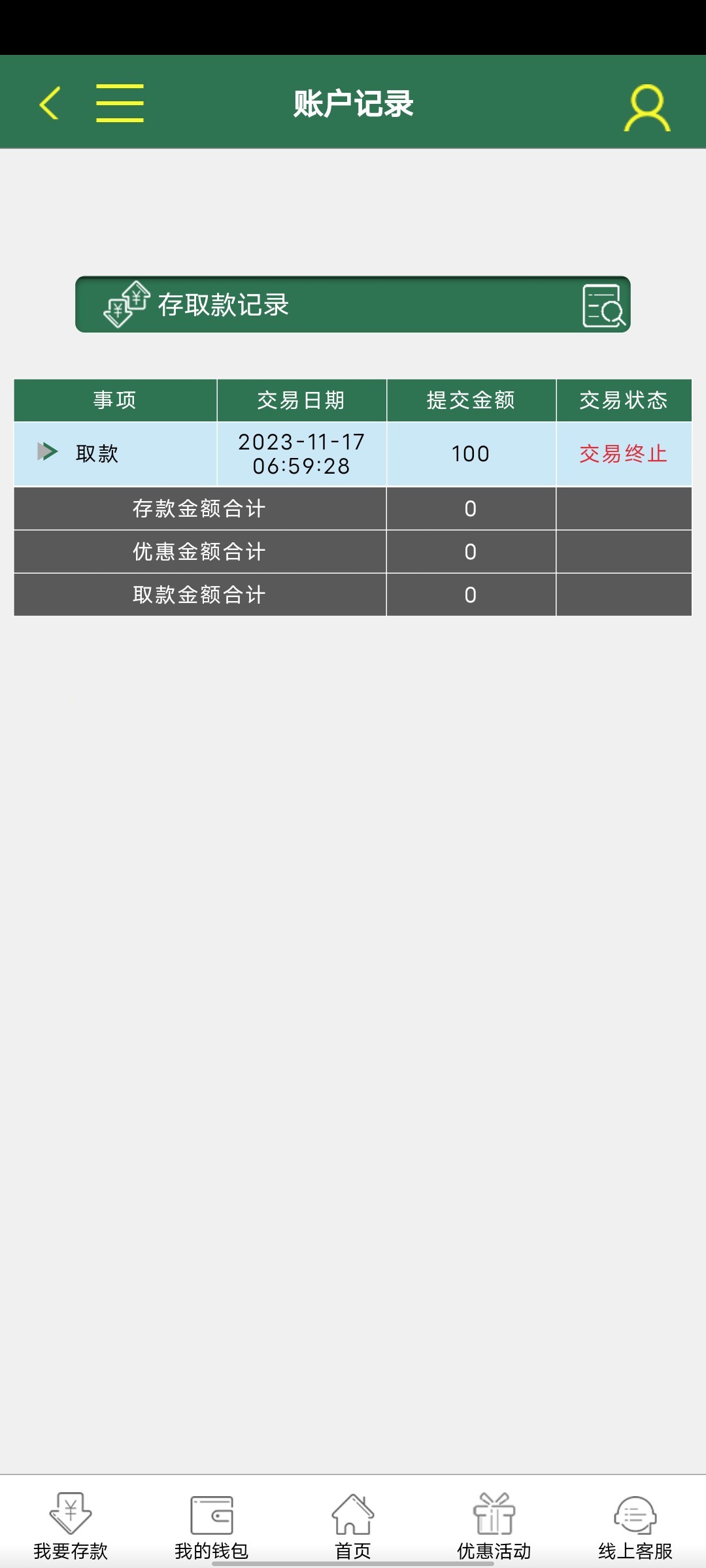Open the hamburger drawer menu
Screen dimensions: 706x1568
(x=120, y=103)
